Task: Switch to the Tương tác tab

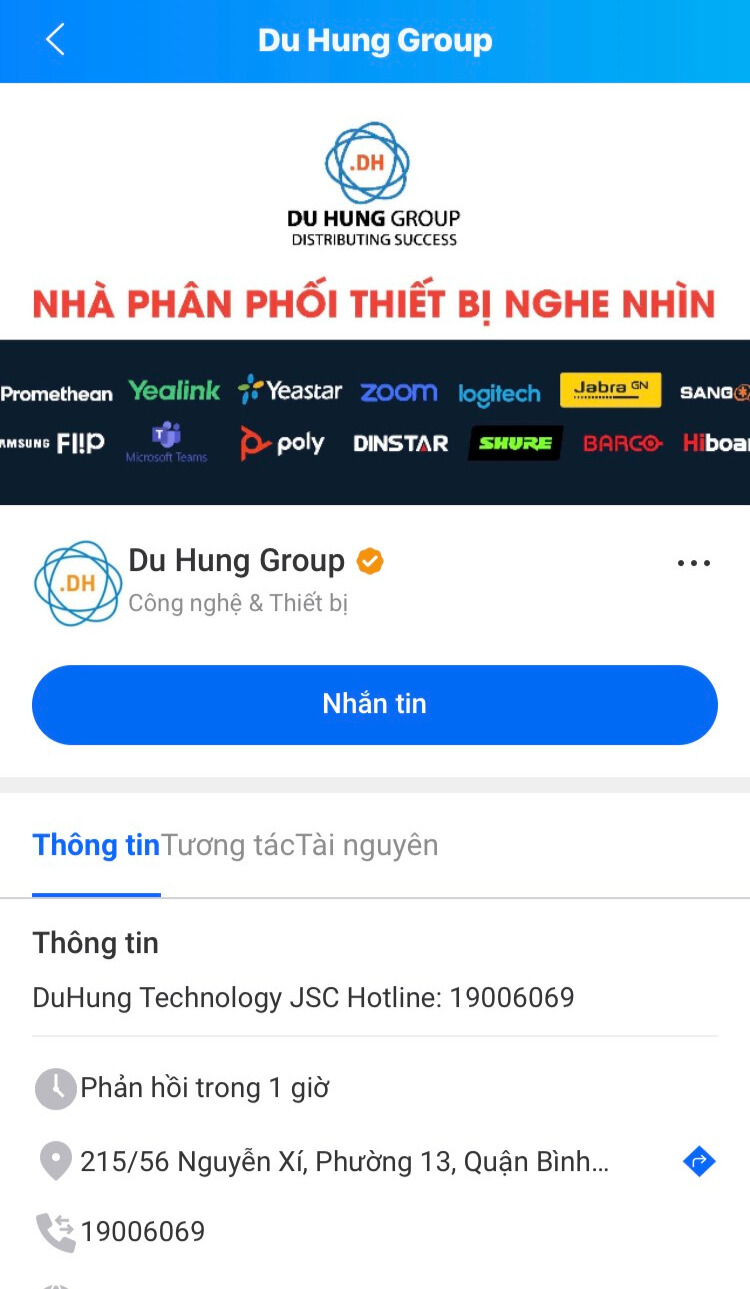Action: pos(228,846)
